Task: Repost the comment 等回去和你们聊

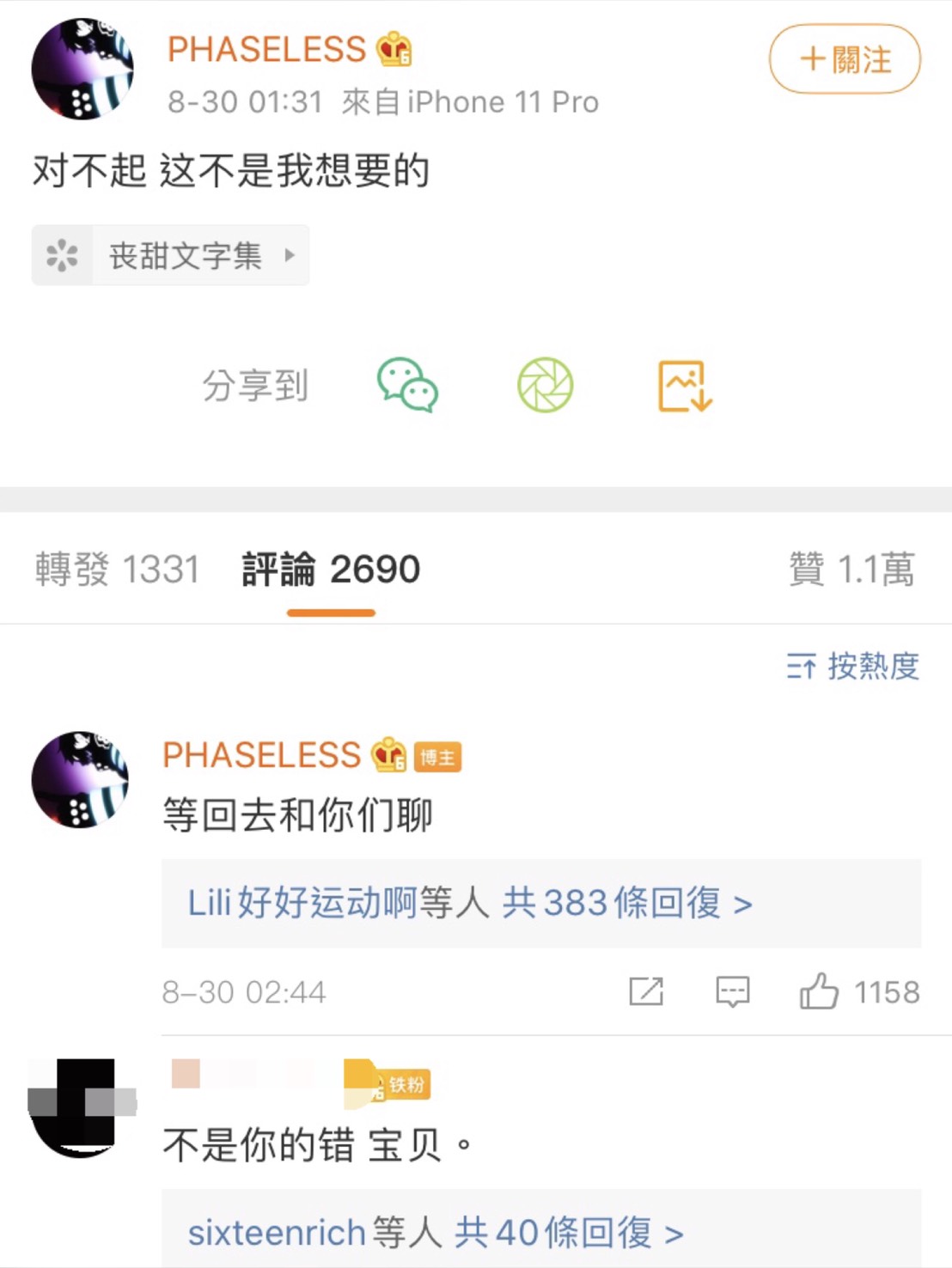Action: 646,991
